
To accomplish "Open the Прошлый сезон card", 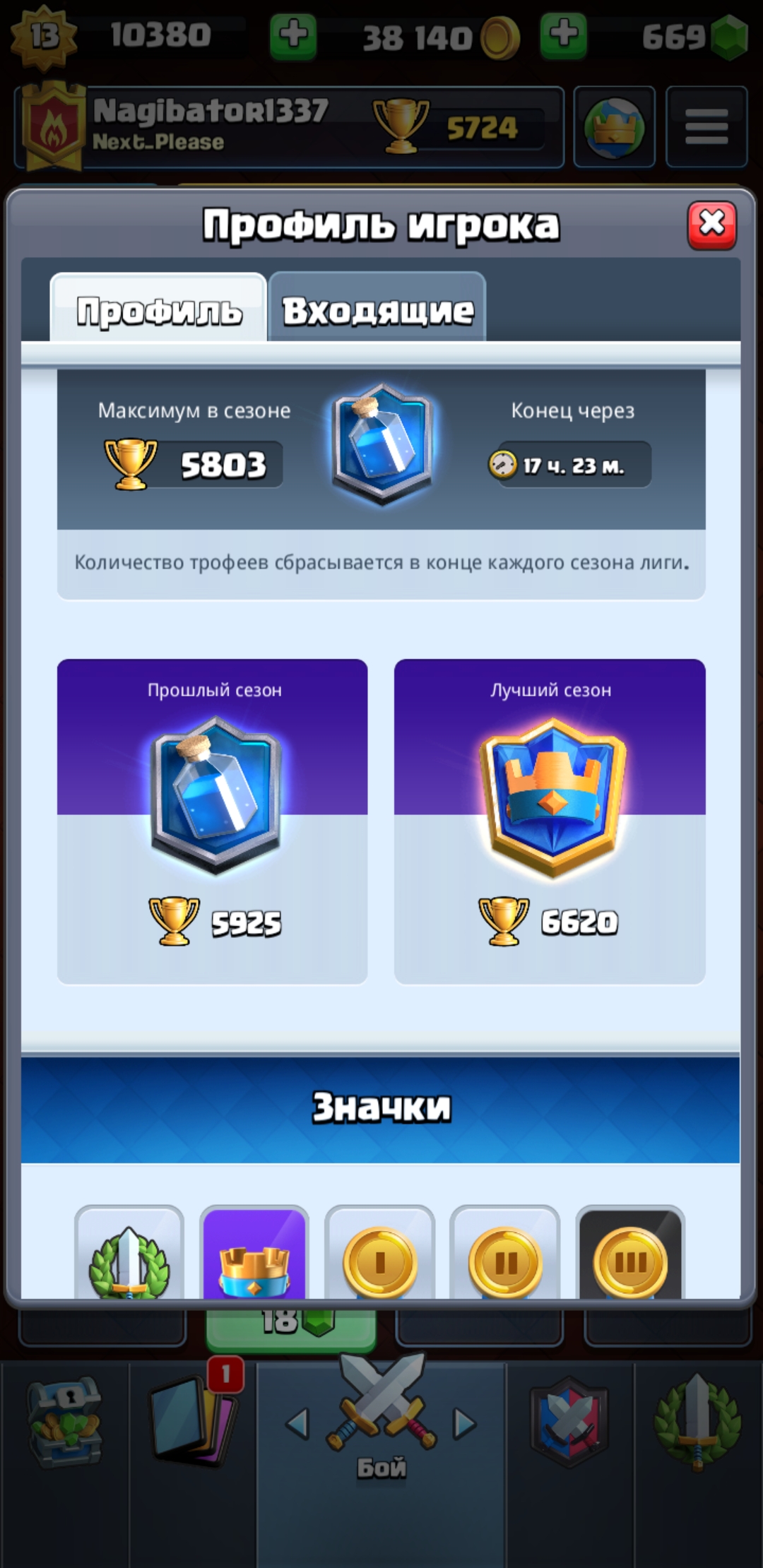I will [x=212, y=821].
